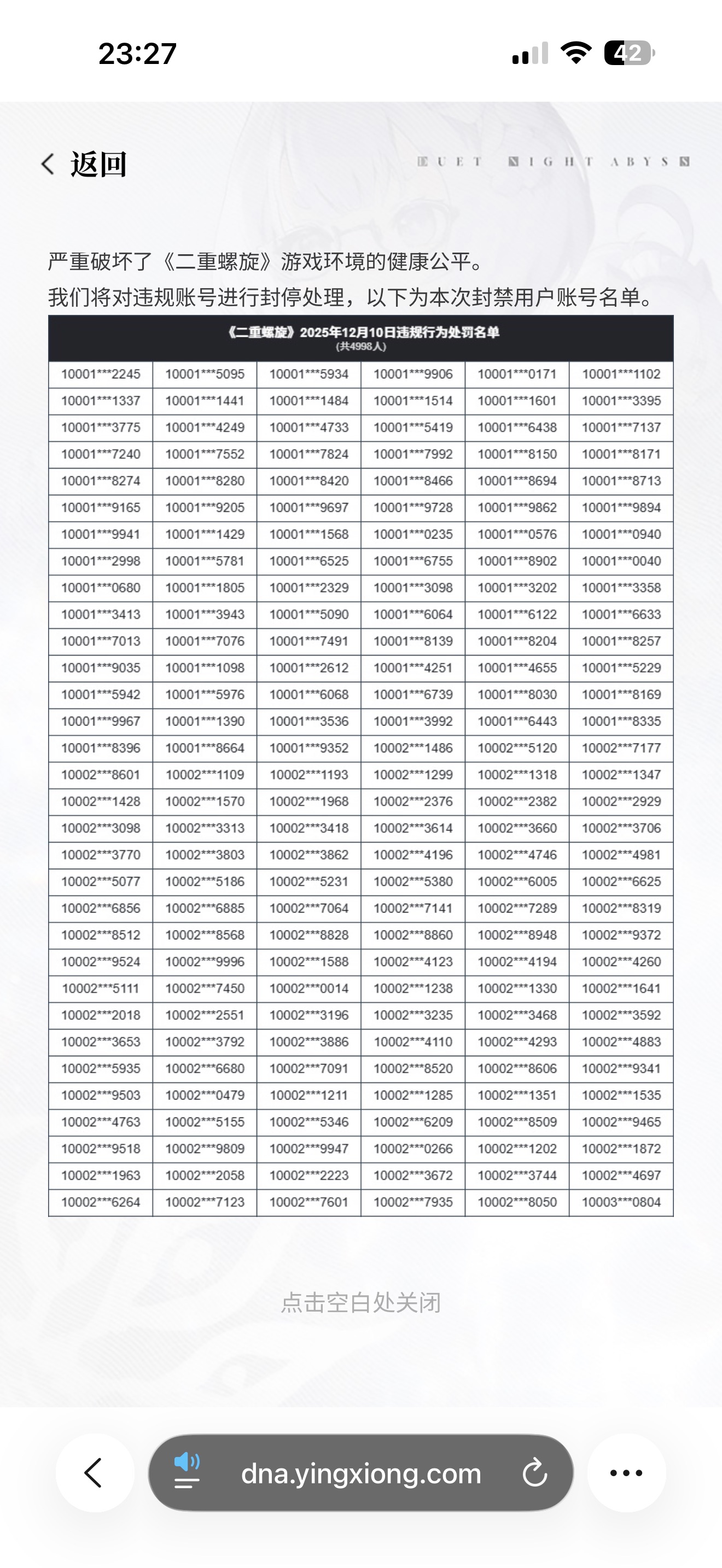The width and height of the screenshot is (722, 1568).
Task: Open the browser's more options menu
Action: (626, 1473)
